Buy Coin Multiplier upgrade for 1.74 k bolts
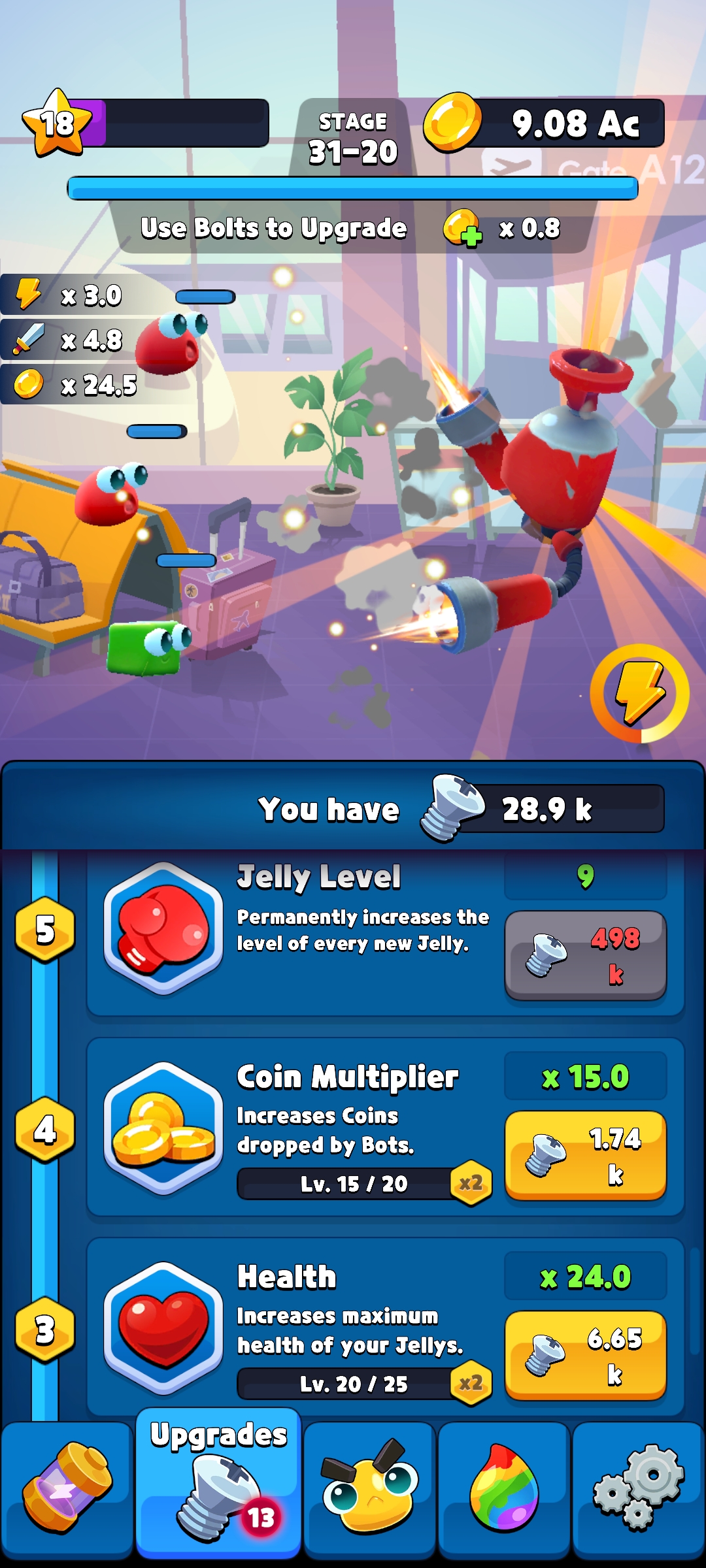The image size is (706, 1568). 585,1155
